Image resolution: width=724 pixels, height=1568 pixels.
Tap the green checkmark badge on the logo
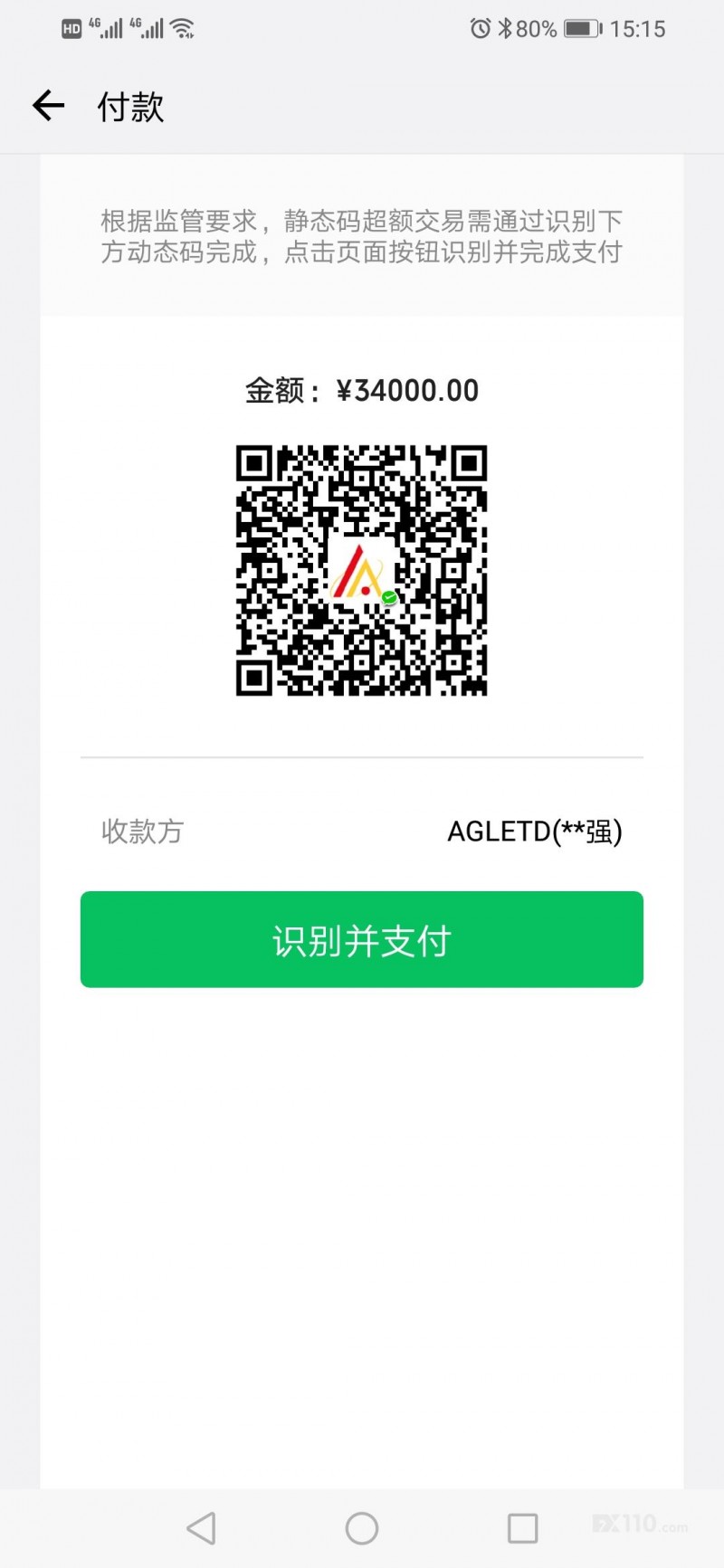(x=389, y=596)
